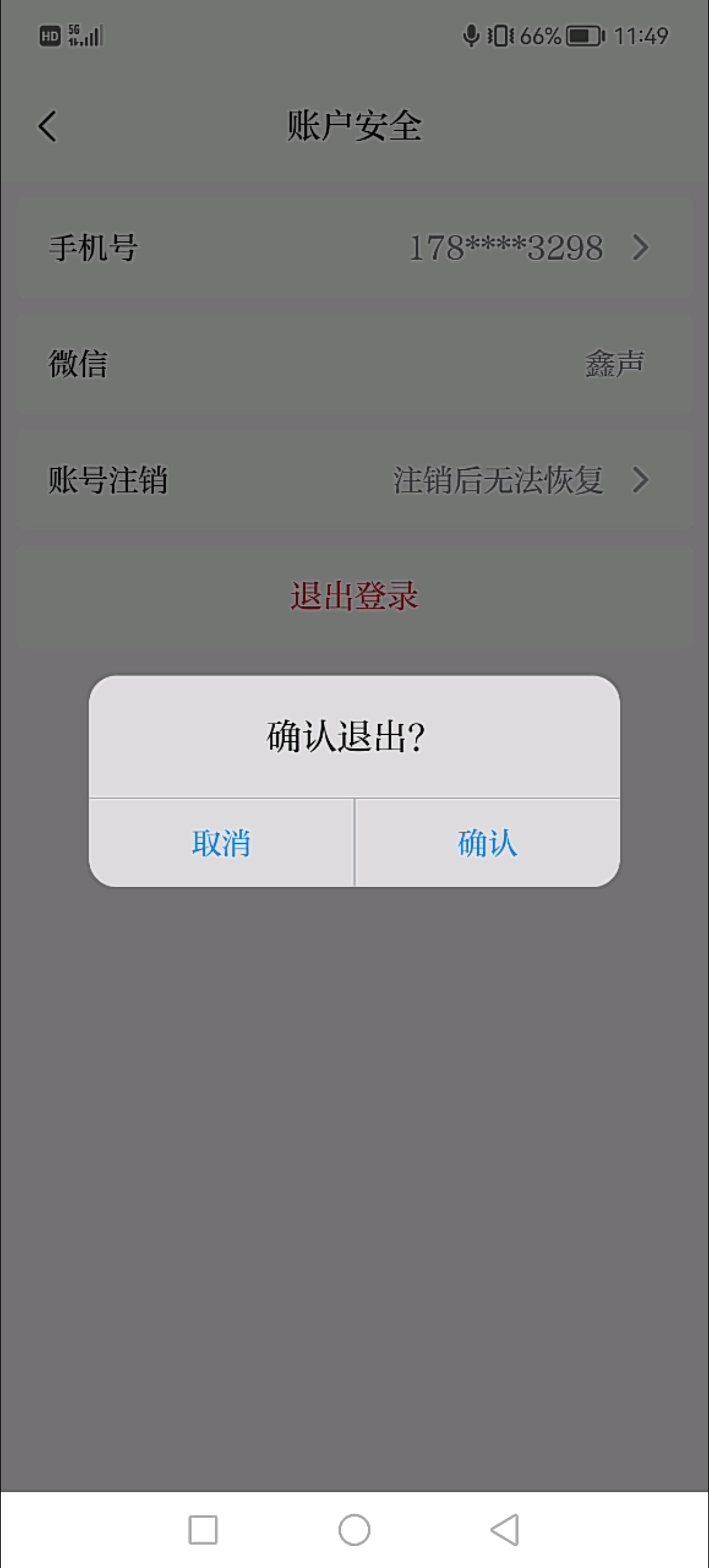Open 账号注销 account cancellation row
Viewport: 709px width, 1568px height.
354,480
